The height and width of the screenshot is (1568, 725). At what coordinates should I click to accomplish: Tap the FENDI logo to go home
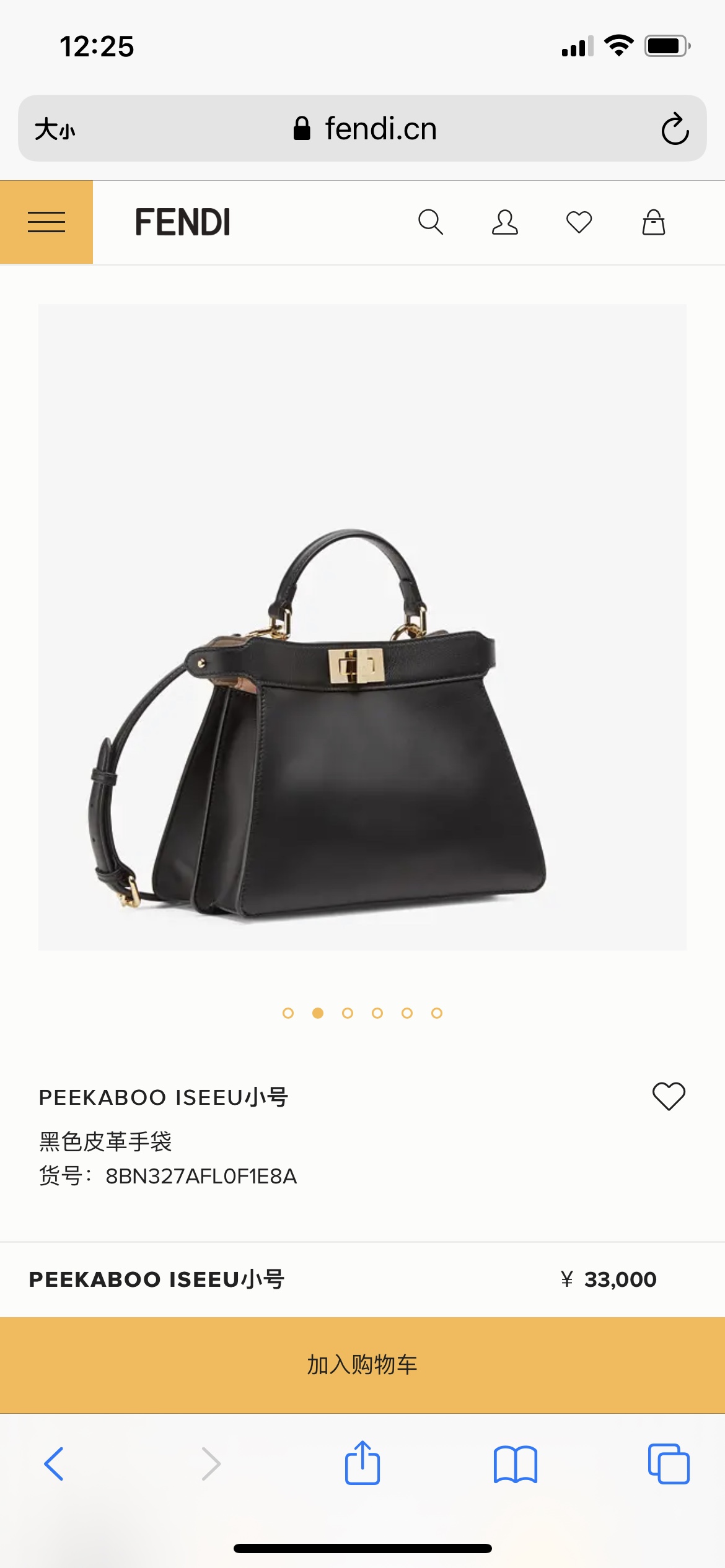(x=183, y=222)
